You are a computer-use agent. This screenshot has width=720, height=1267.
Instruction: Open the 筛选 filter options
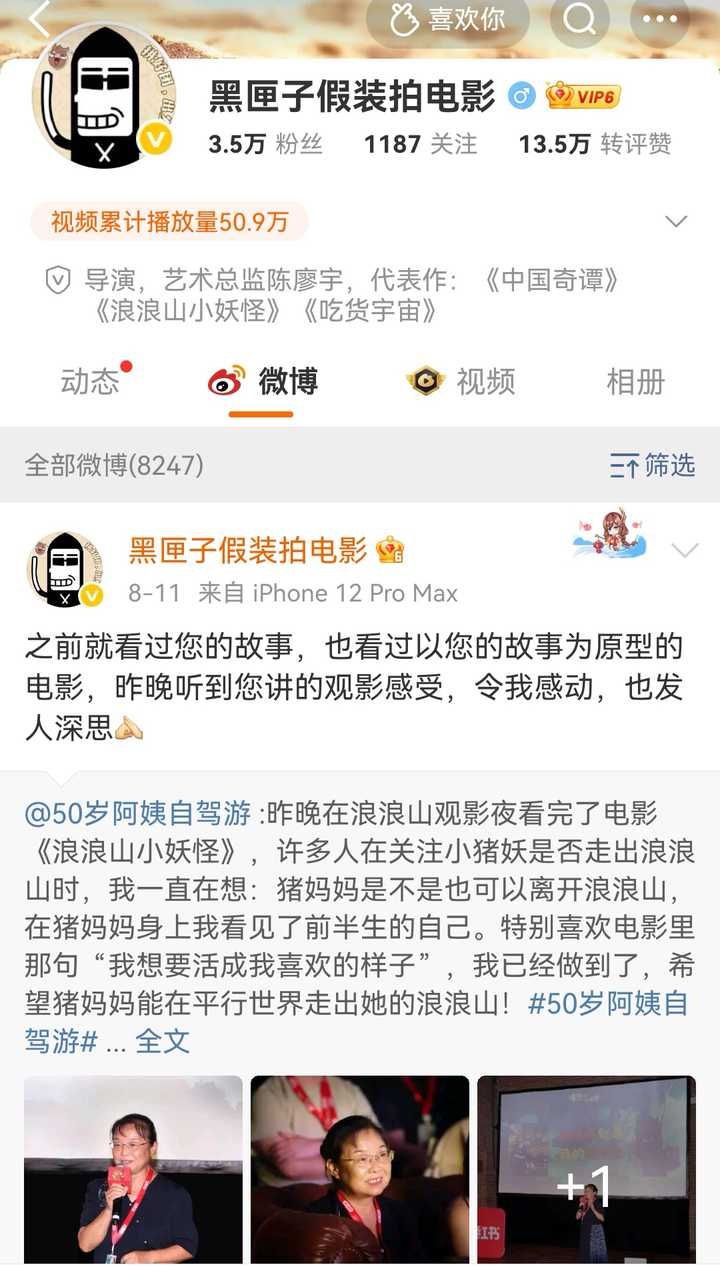[x=652, y=465]
